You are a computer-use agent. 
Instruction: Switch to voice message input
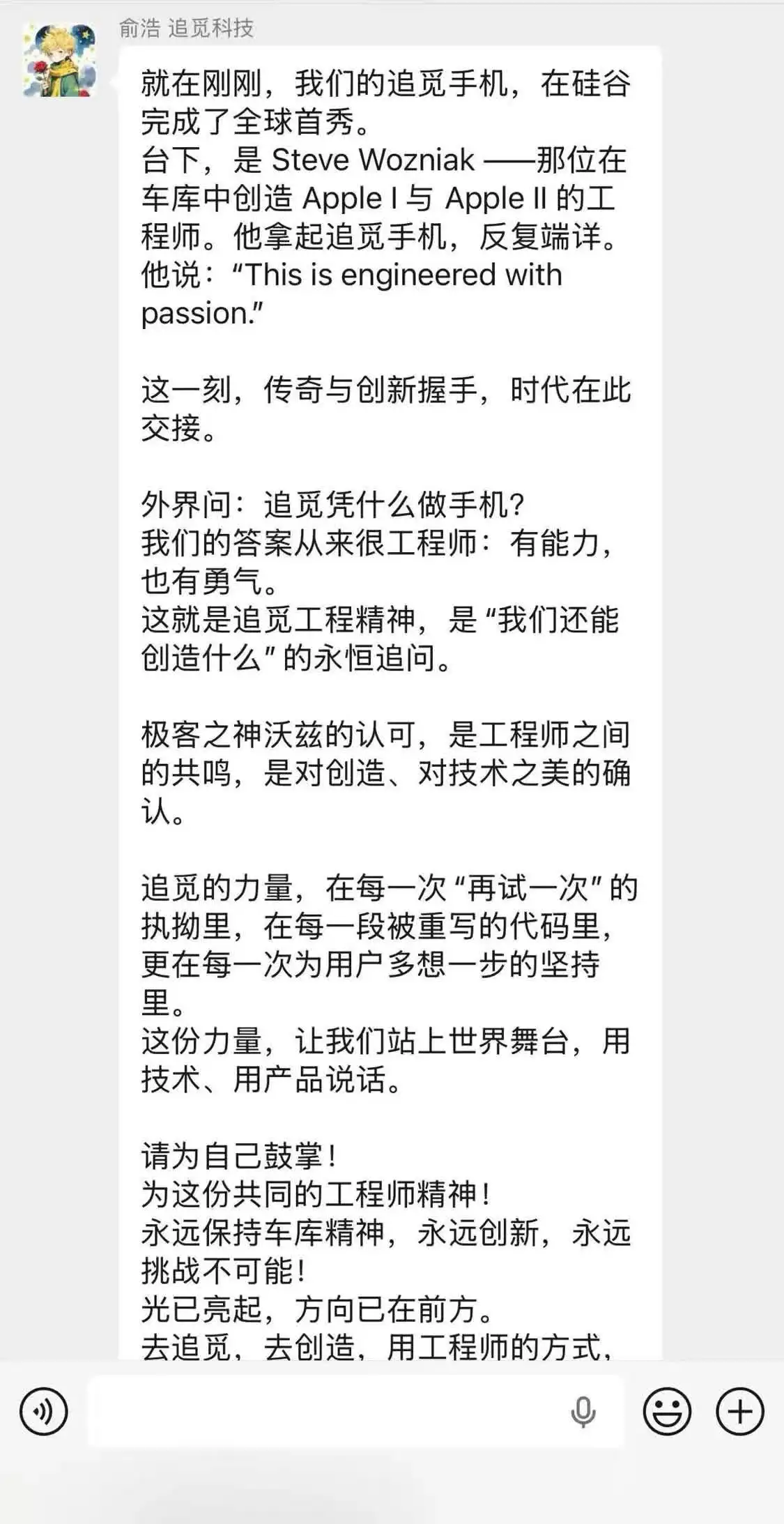[x=44, y=1412]
